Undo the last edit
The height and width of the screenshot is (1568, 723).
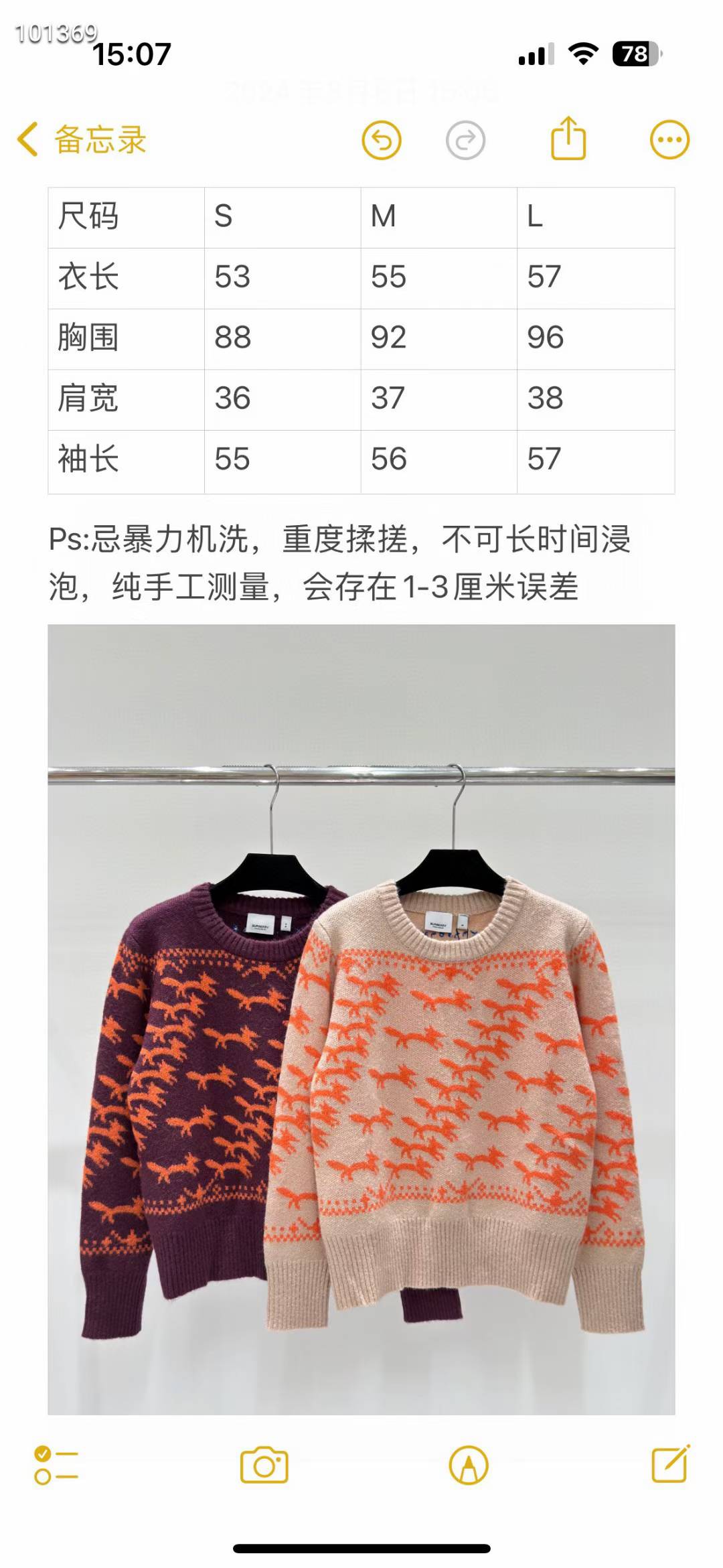382,141
